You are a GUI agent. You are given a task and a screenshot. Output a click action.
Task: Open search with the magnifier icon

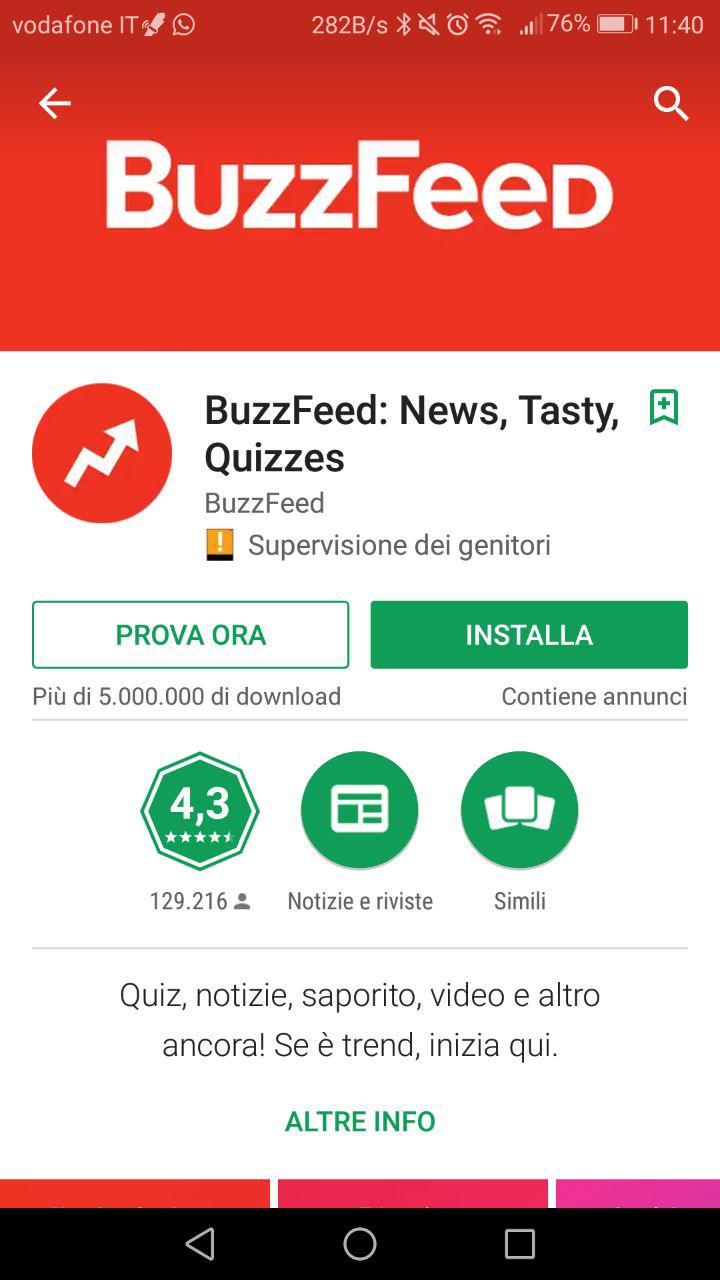[671, 103]
